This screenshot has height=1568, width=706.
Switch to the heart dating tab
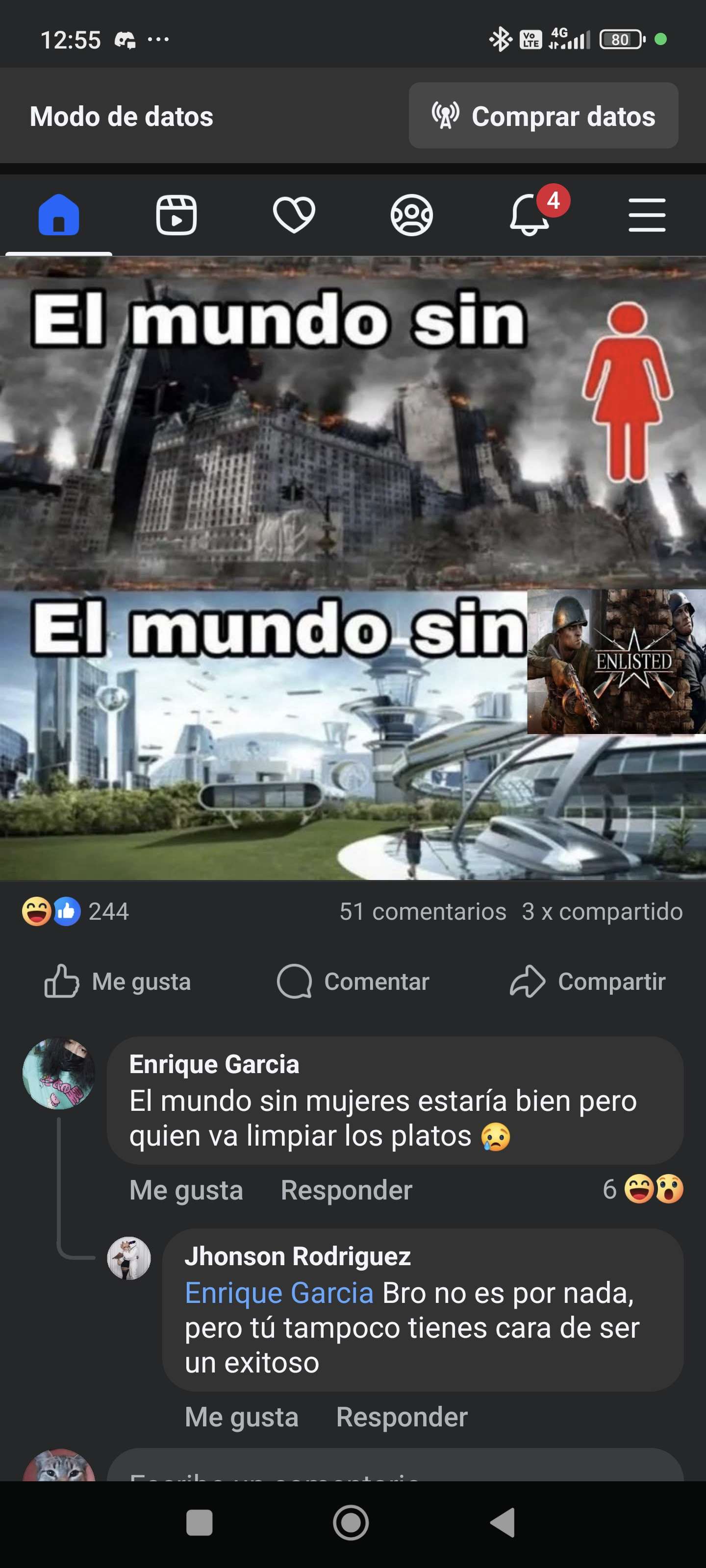tap(294, 215)
